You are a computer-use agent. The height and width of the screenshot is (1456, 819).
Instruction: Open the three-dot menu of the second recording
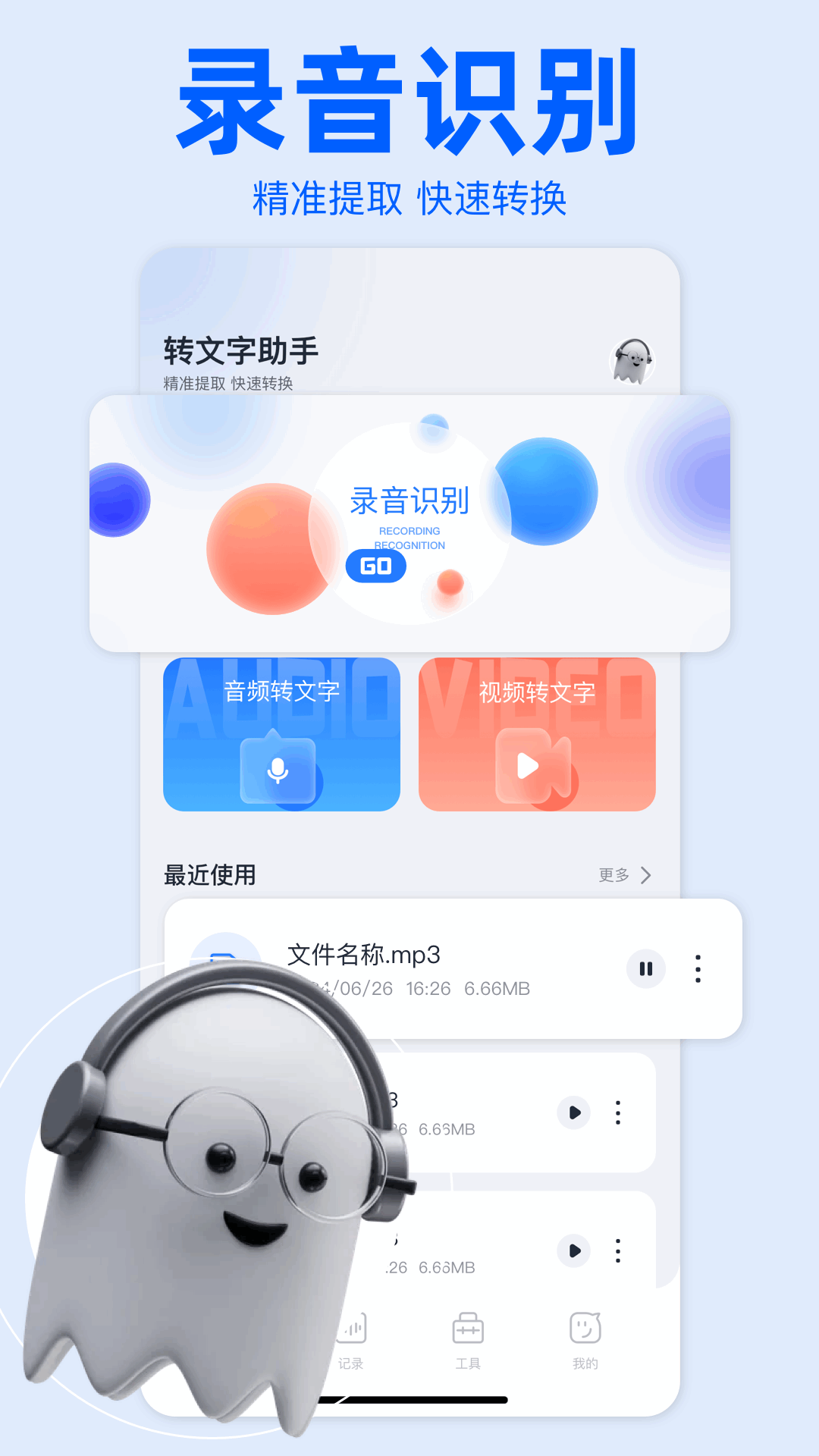tap(620, 1113)
